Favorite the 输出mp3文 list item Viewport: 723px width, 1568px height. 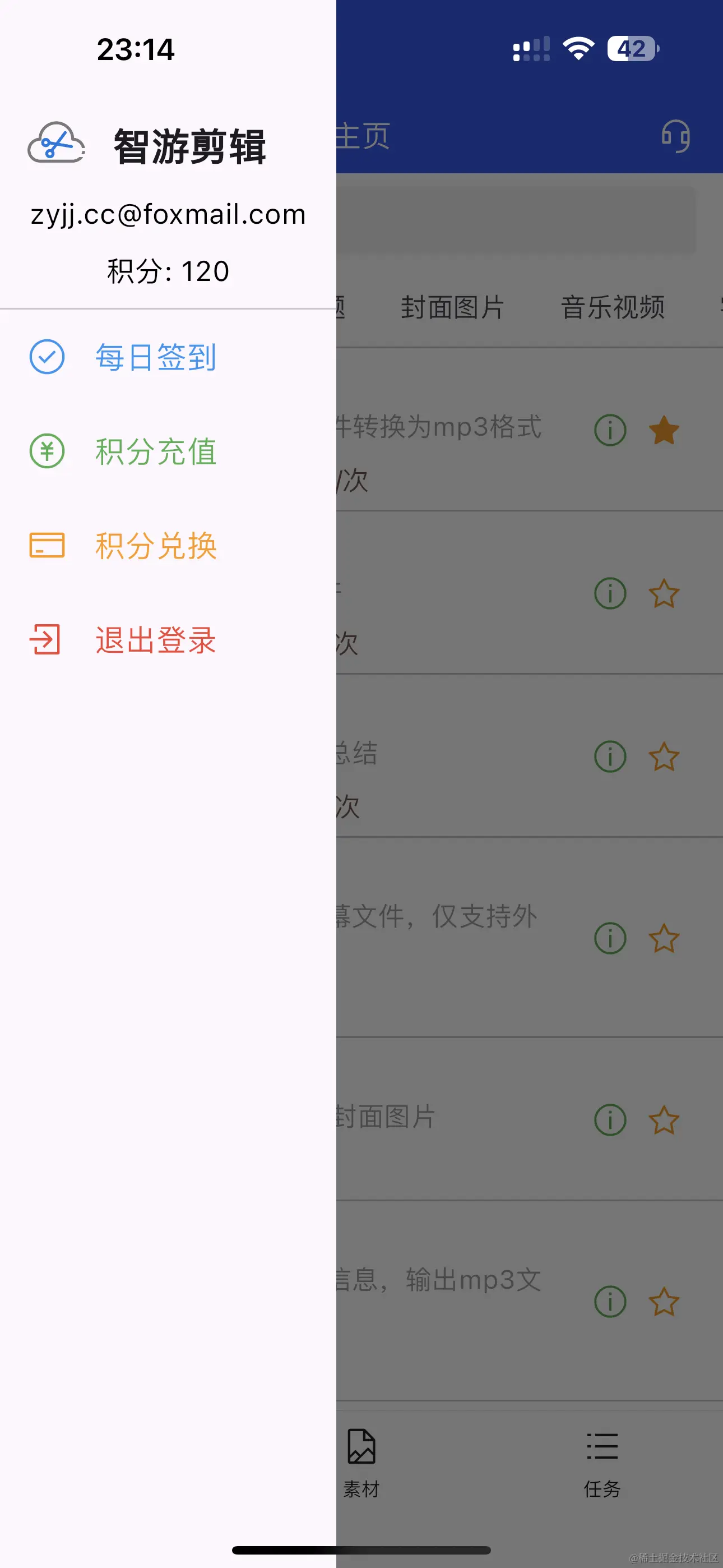(664, 1302)
